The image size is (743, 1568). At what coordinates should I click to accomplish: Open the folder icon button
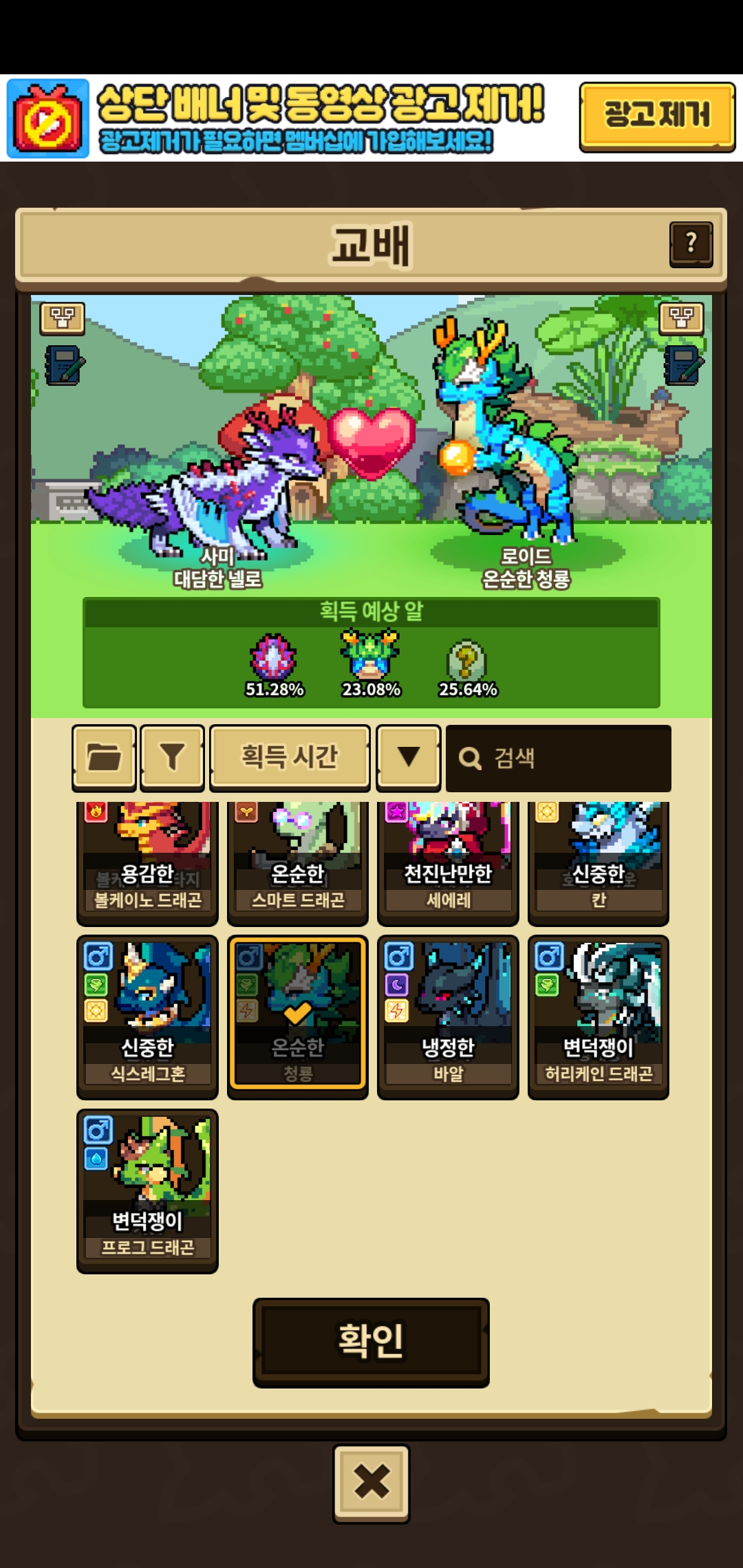point(104,758)
